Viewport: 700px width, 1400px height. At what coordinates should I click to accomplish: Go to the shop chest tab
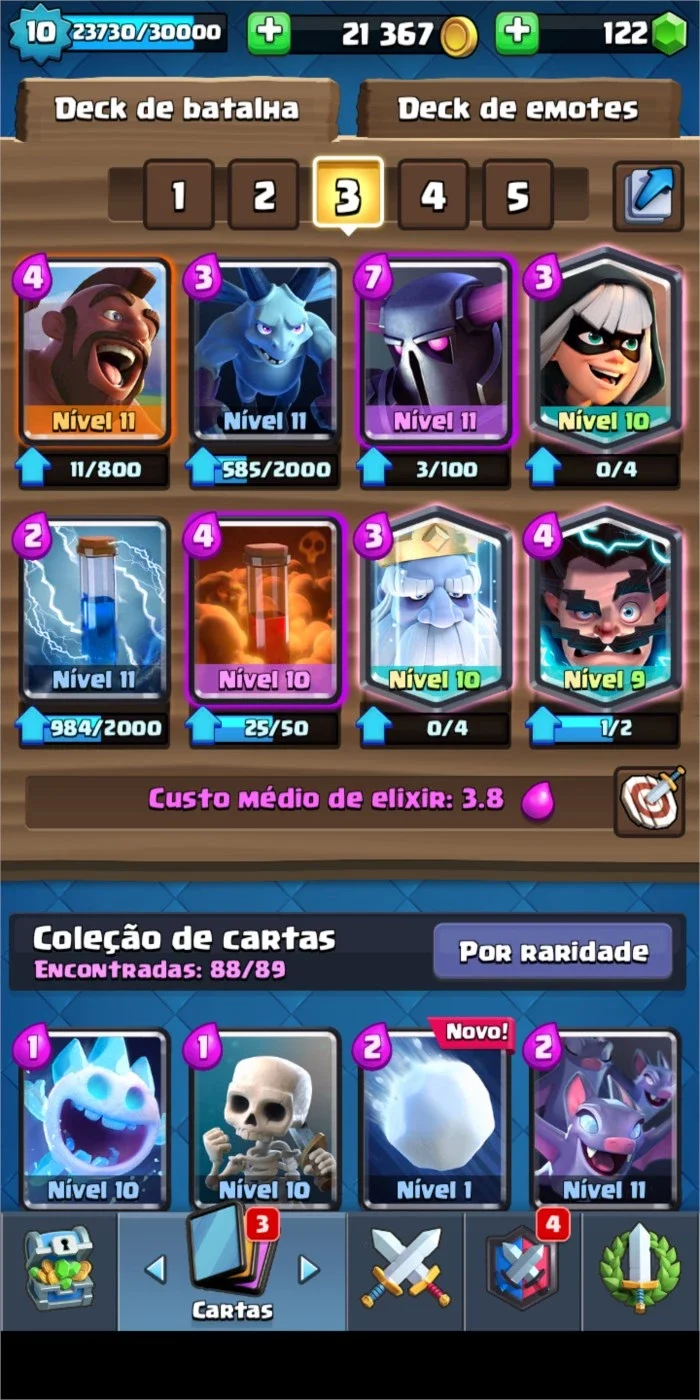(59, 1267)
